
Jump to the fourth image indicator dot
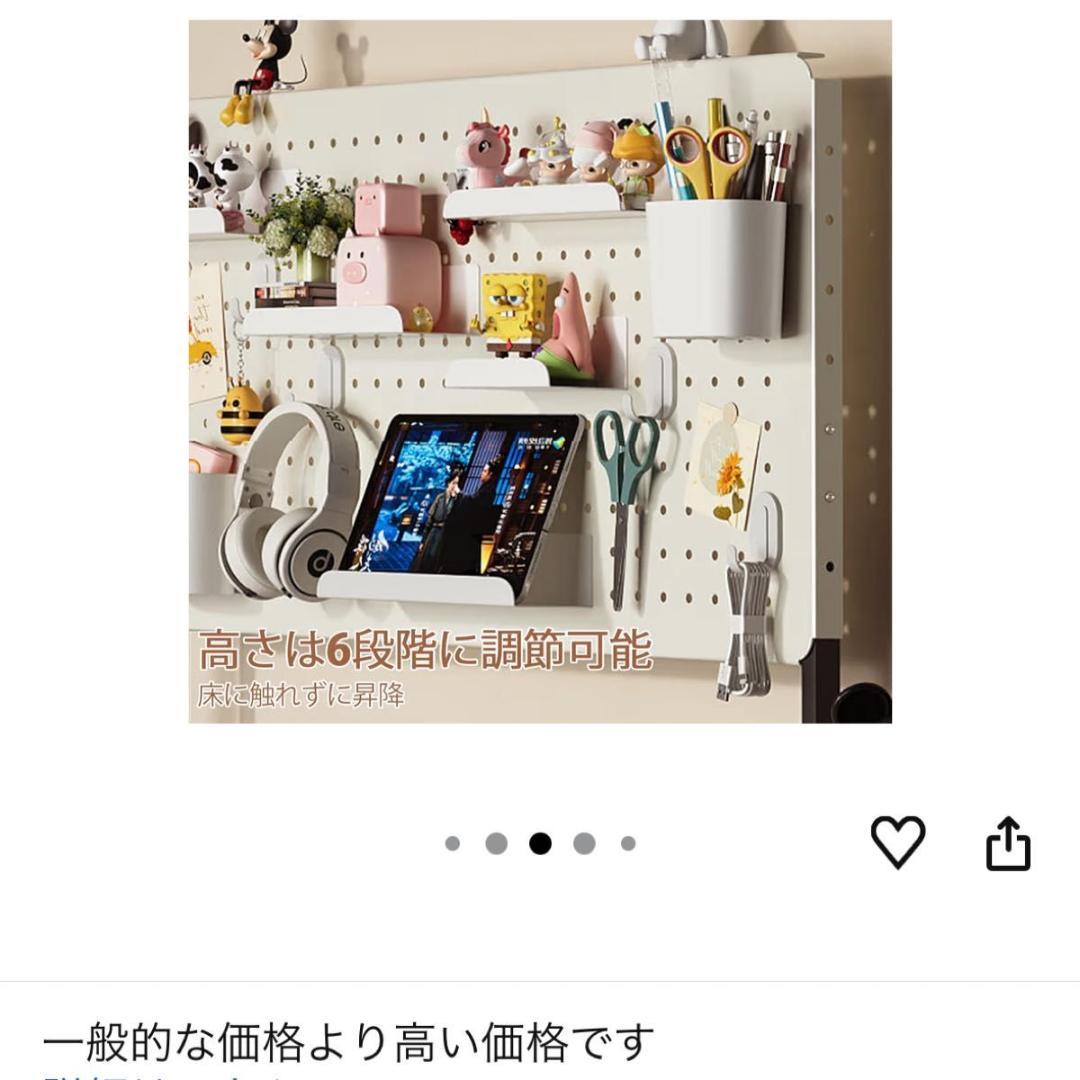[584, 843]
